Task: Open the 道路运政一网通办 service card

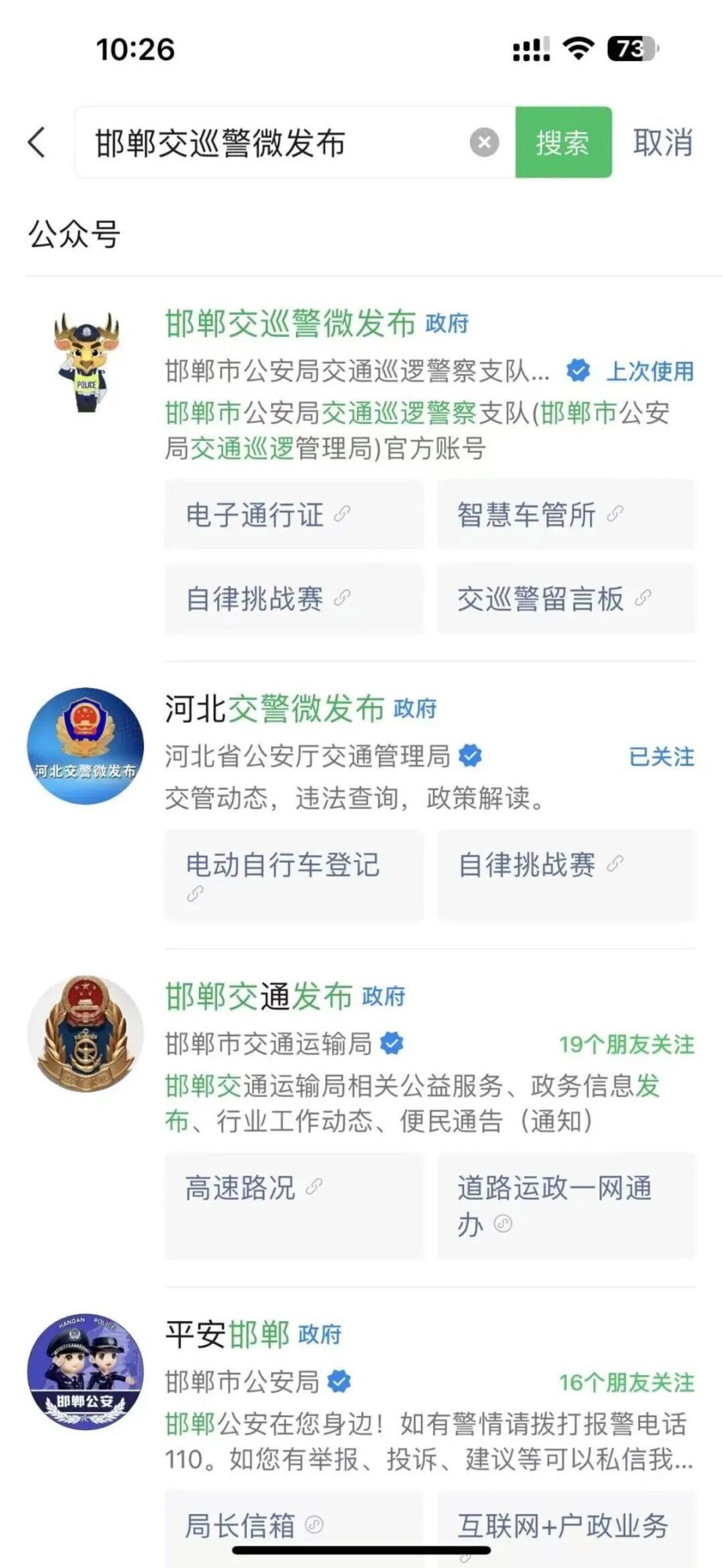Action: pyautogui.click(x=566, y=1206)
